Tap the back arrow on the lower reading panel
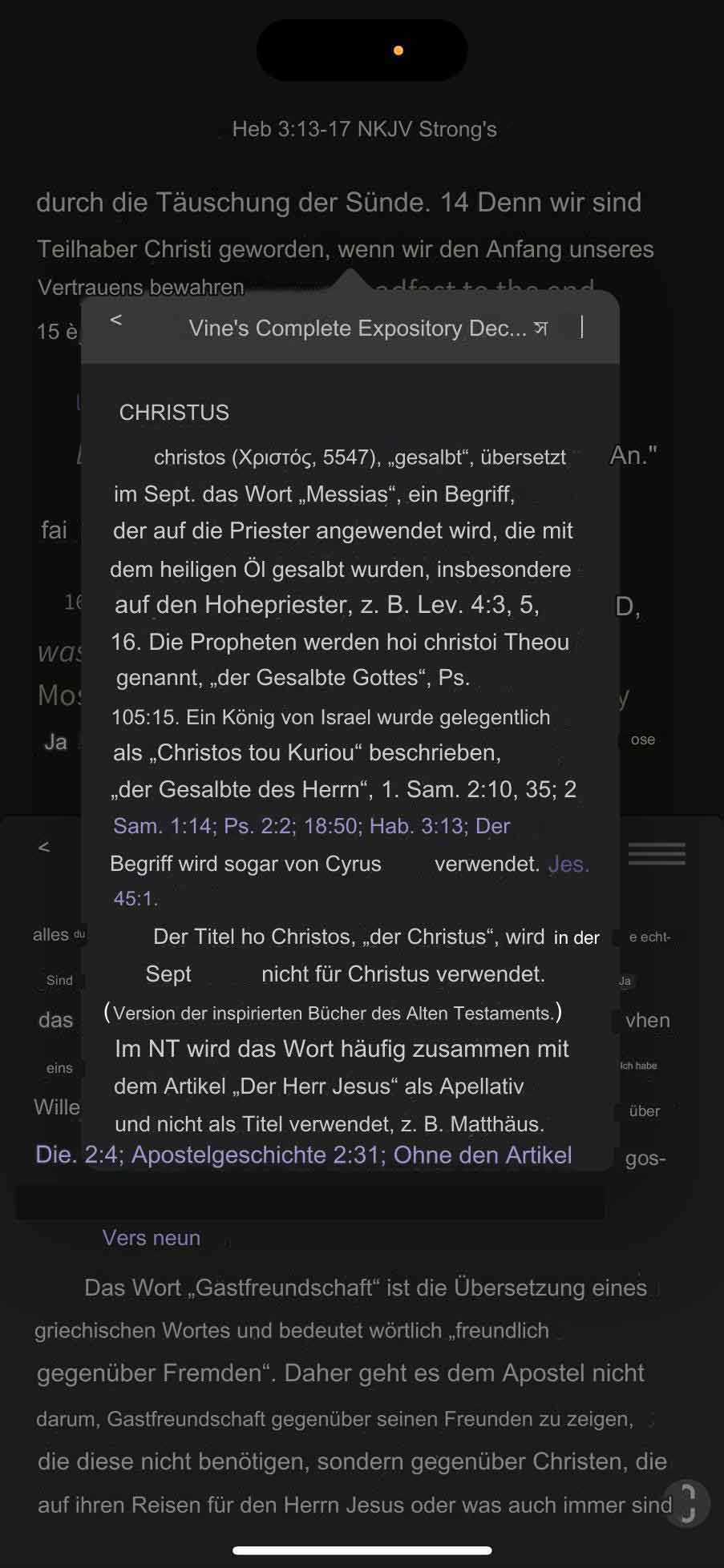Screen dimensions: 724x1568 (x=44, y=847)
